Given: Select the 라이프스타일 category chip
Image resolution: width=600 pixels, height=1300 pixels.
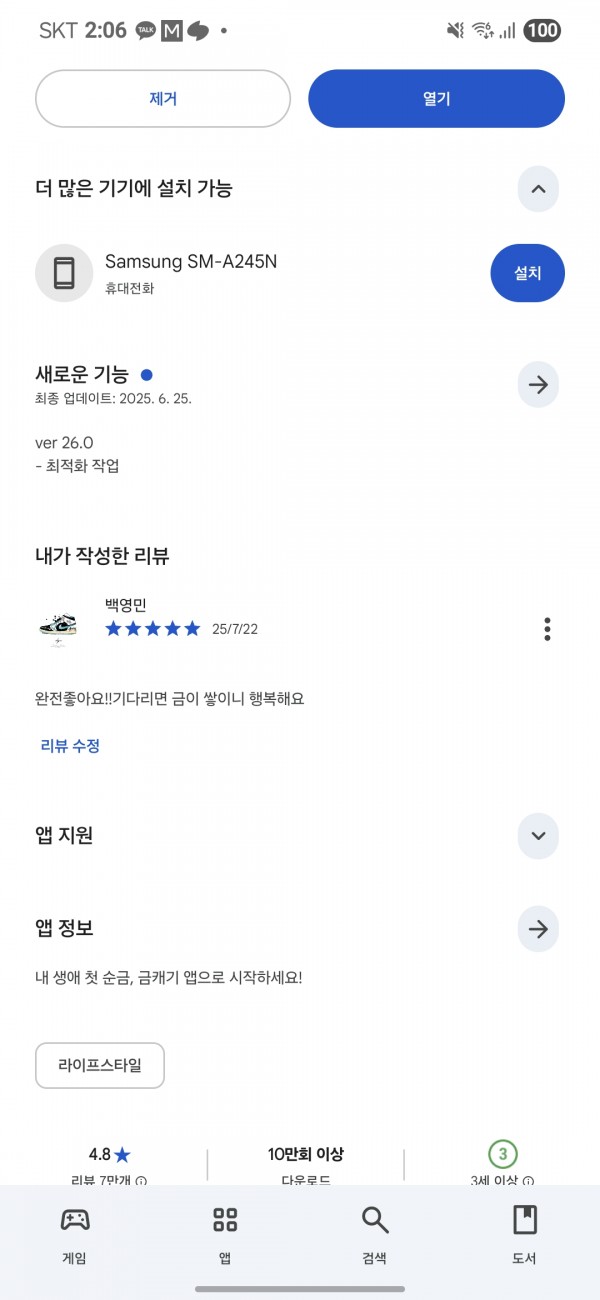Looking at the screenshot, I should pyautogui.click(x=100, y=1066).
